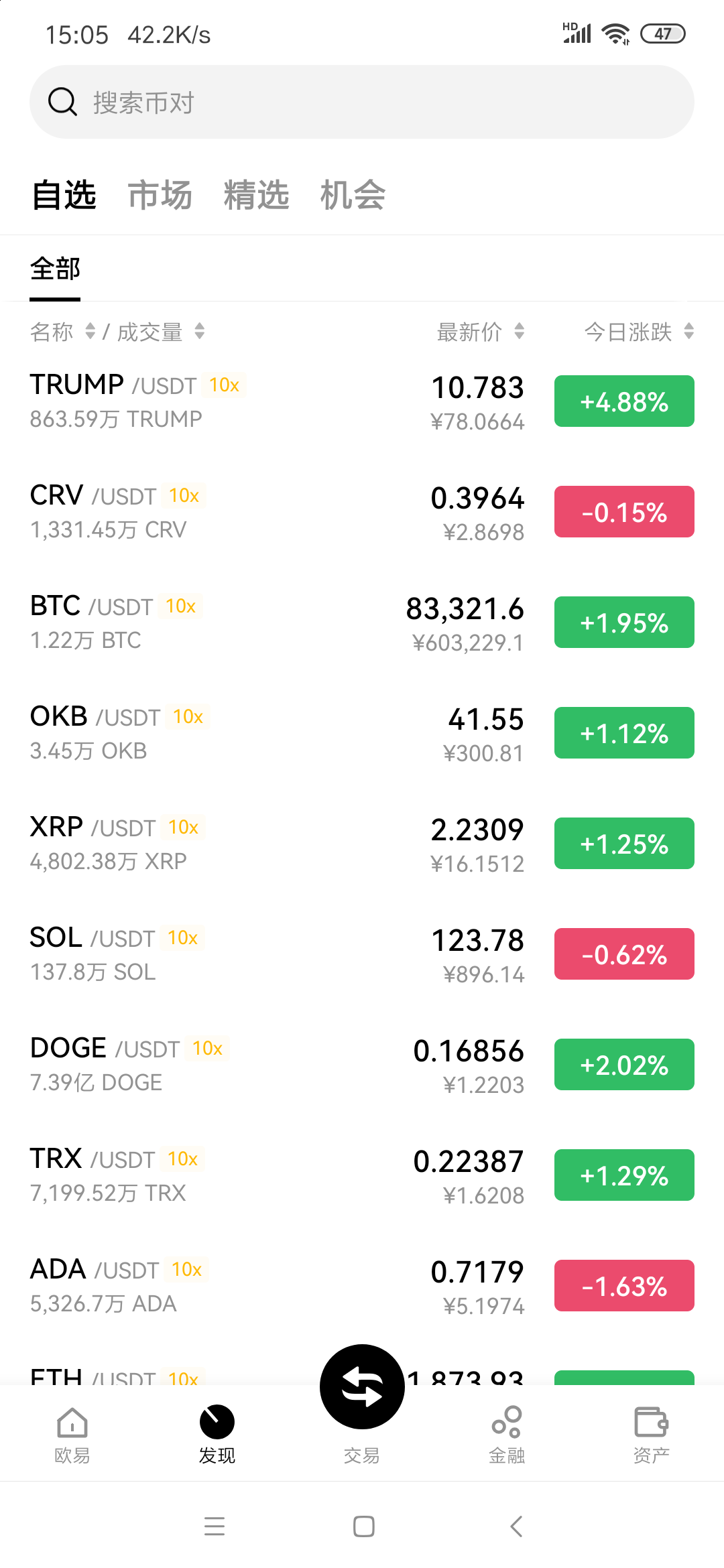Tap the green +1.95% change badge on BTC

pyautogui.click(x=623, y=622)
